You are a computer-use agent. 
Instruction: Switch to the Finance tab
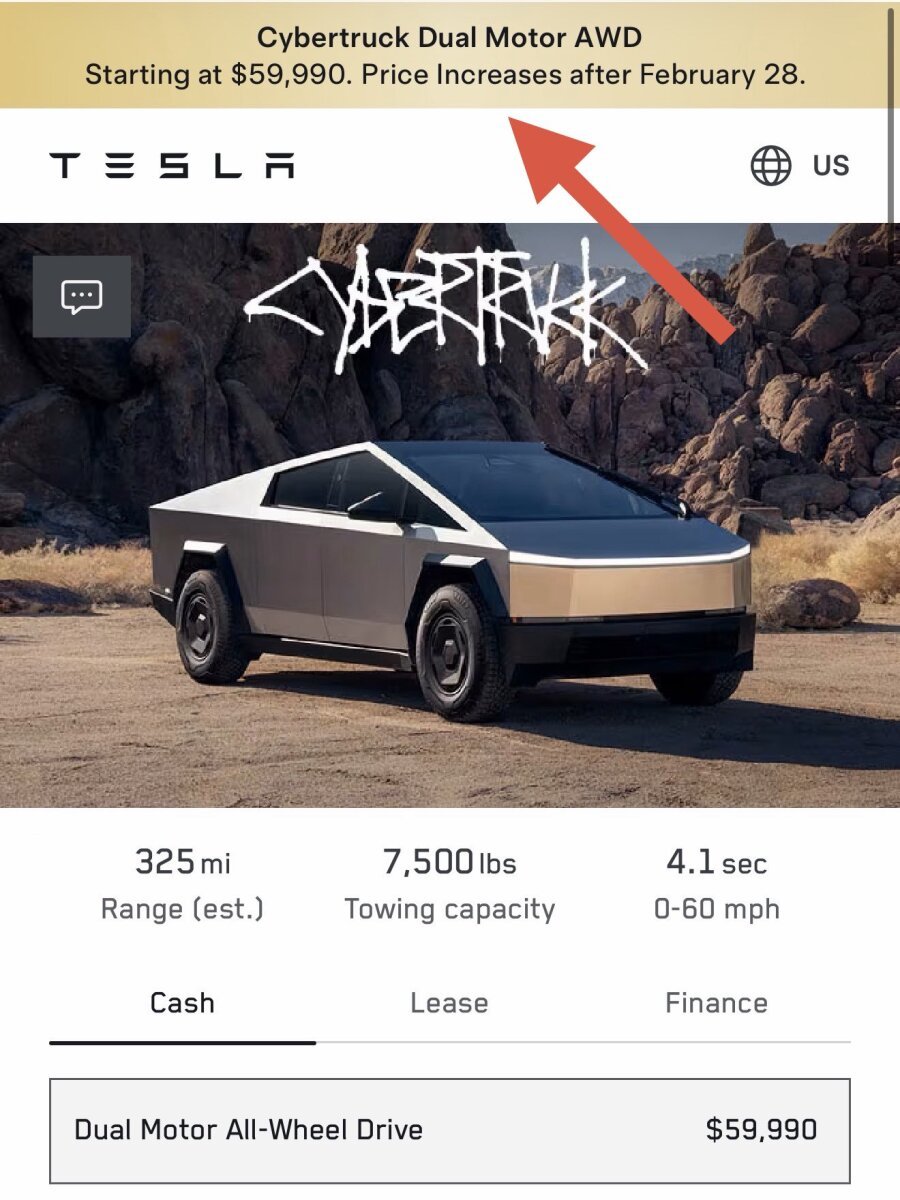point(716,1003)
